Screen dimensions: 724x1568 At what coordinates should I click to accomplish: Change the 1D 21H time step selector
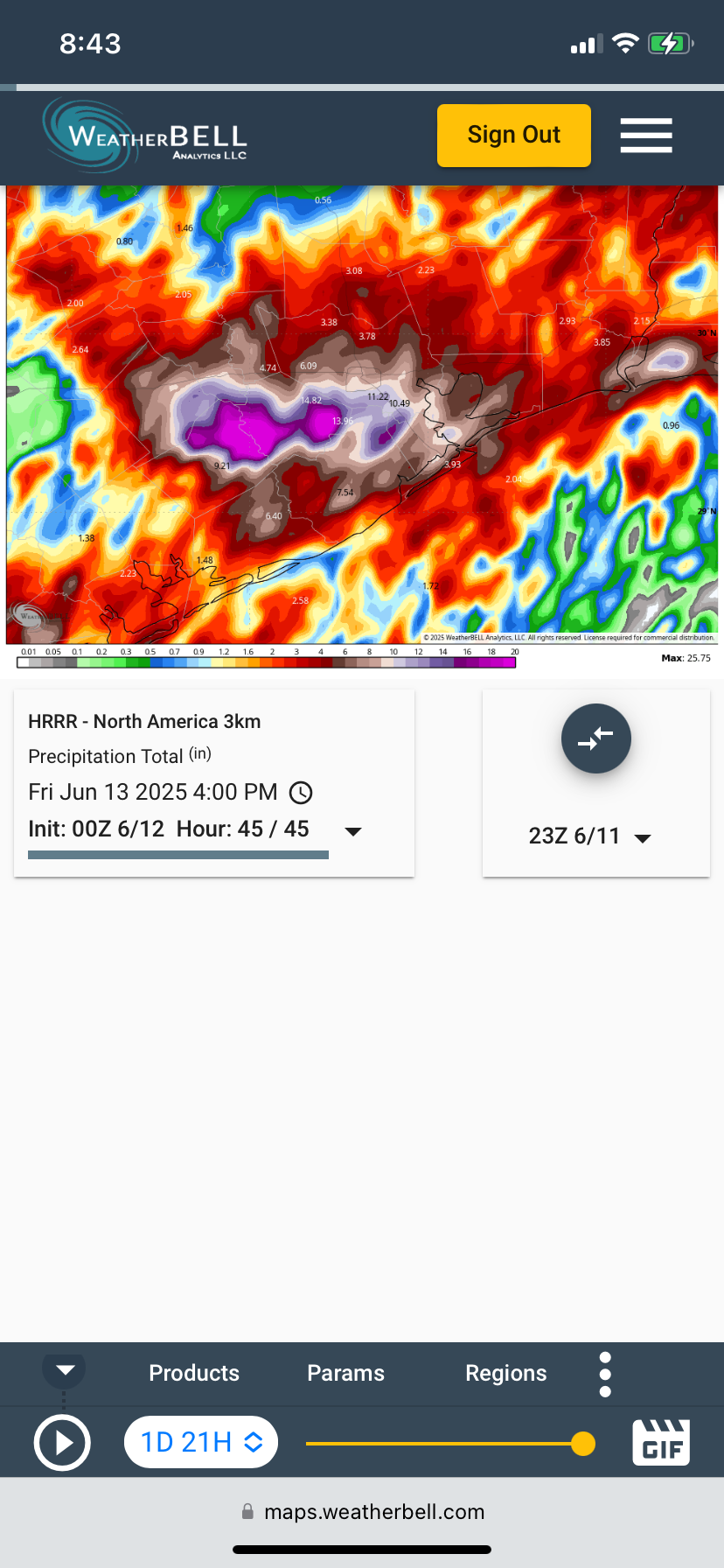201,1442
